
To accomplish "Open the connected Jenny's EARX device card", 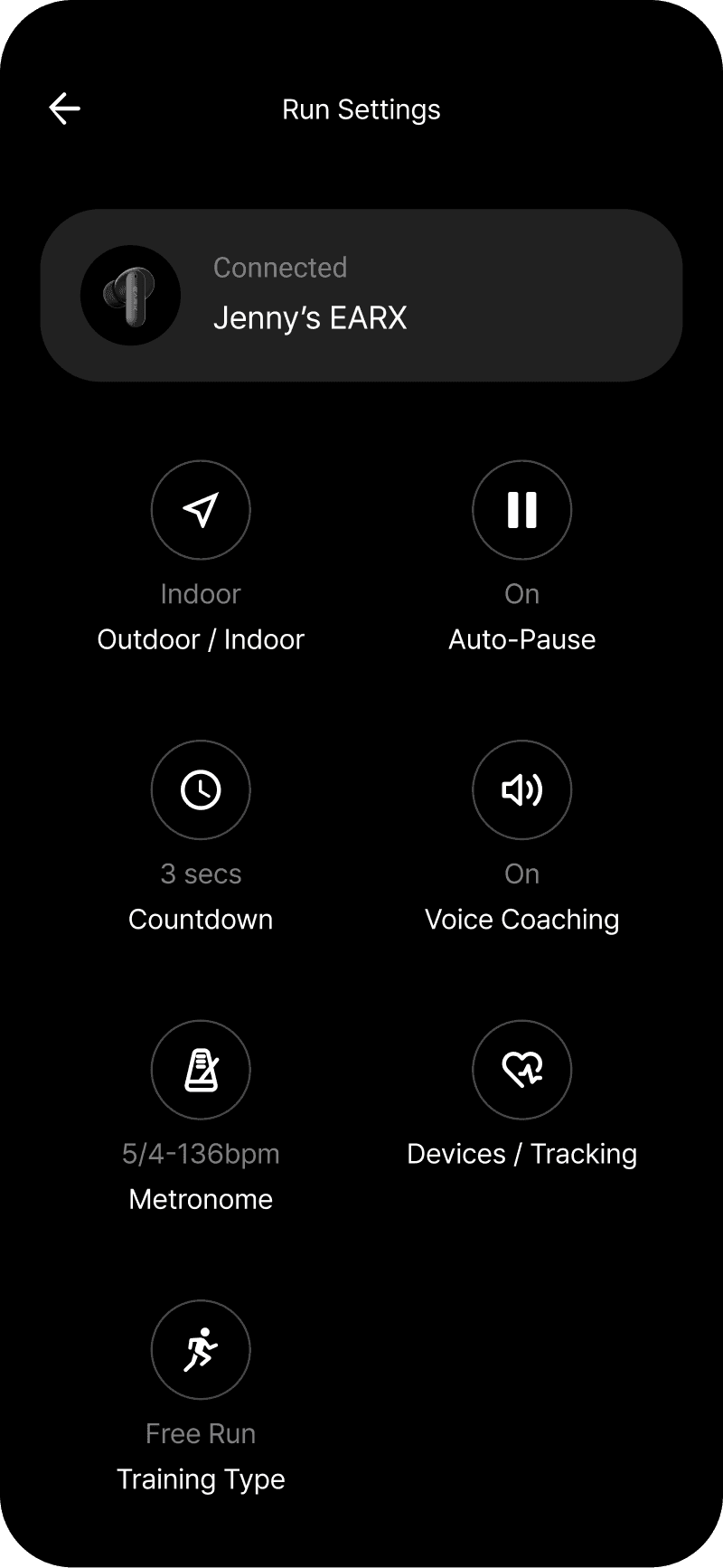I will 361,295.
